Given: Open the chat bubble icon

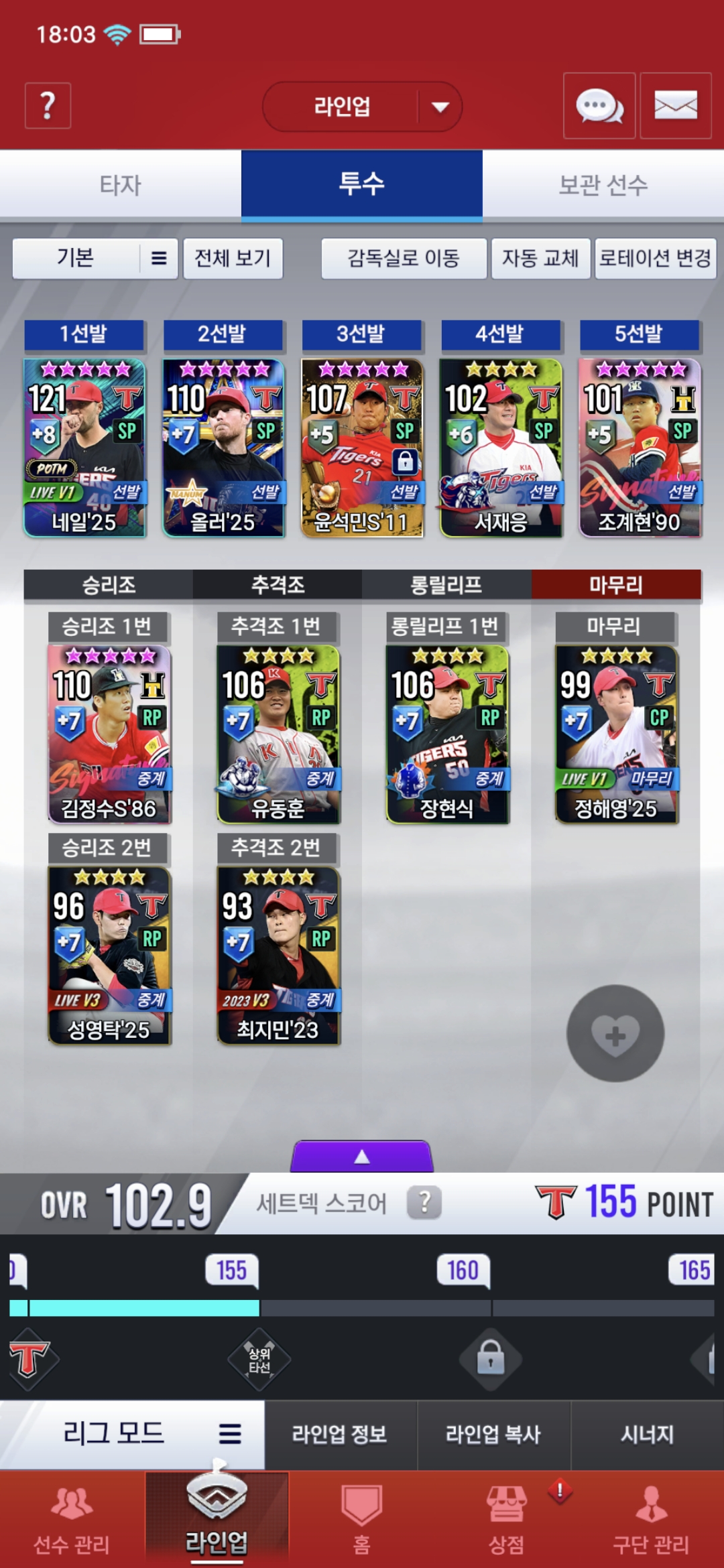Looking at the screenshot, I should [x=599, y=106].
